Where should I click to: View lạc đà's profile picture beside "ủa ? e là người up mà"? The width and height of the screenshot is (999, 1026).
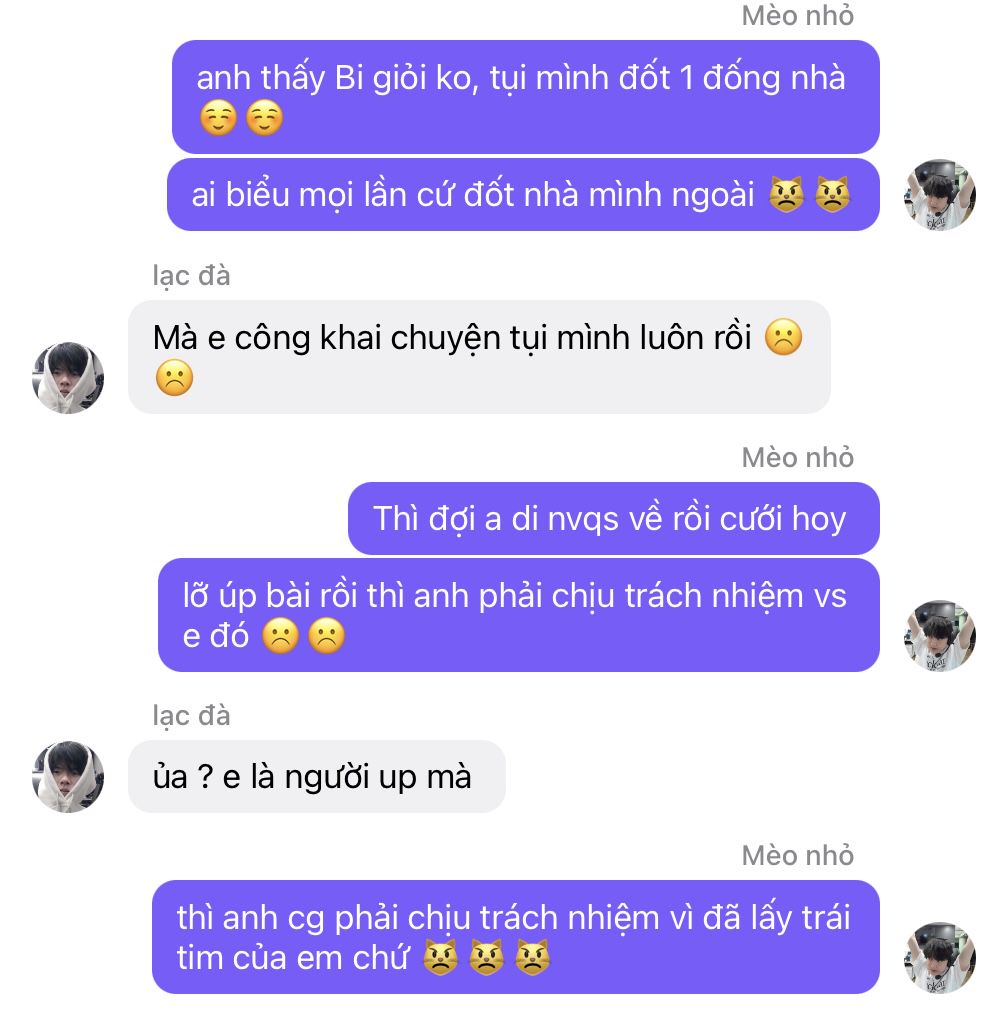pyautogui.click(x=68, y=777)
